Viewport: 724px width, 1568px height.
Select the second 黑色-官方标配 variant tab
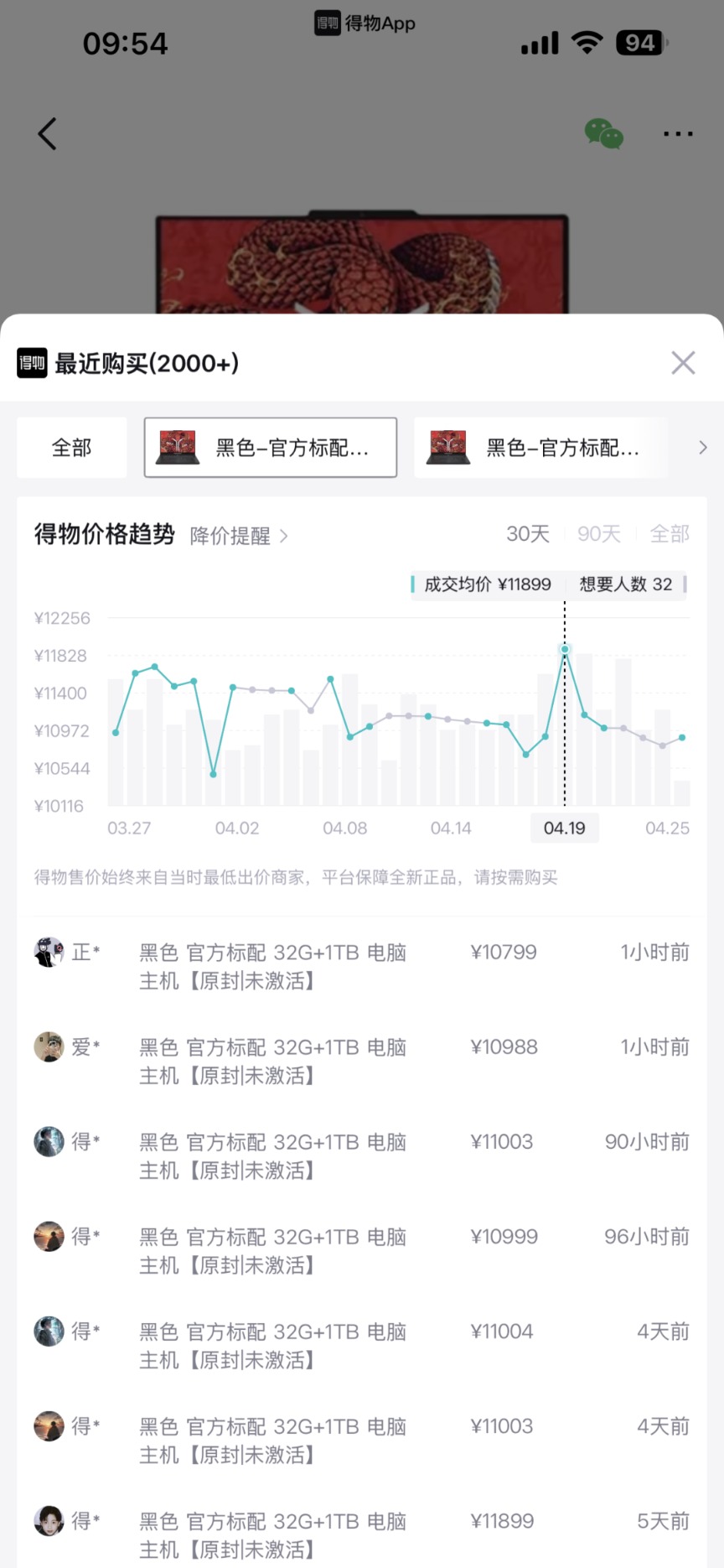(x=540, y=447)
